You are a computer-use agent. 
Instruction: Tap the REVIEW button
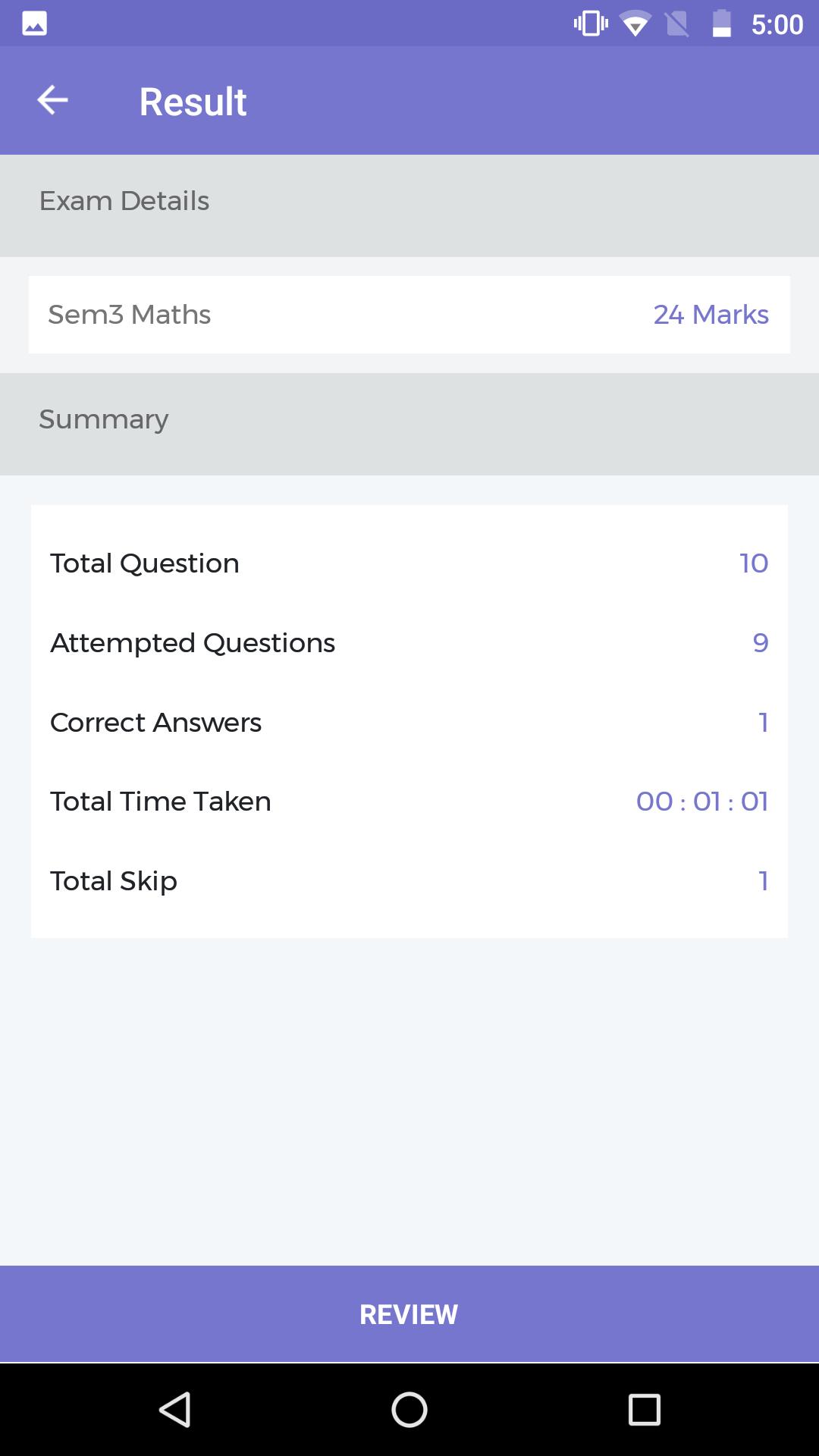(409, 1313)
